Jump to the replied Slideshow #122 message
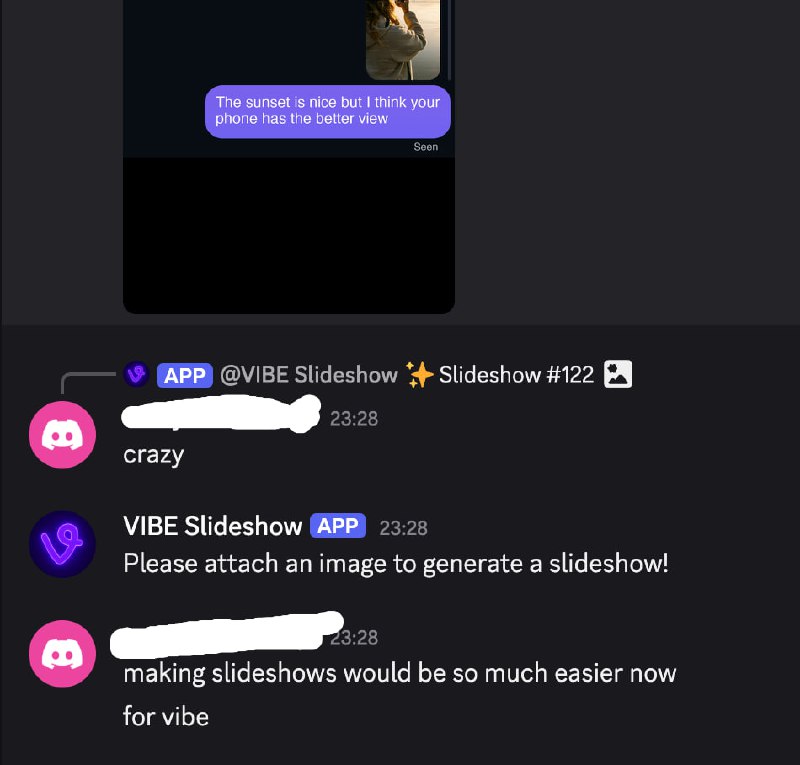Screen dimensions: 800x765 click(x=515, y=375)
